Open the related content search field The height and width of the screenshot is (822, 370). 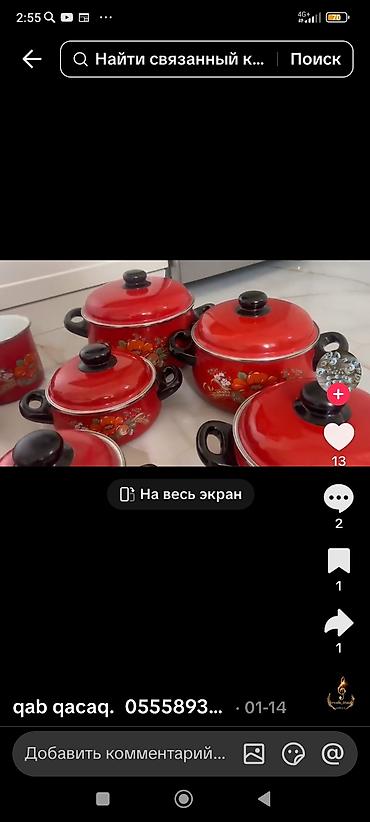tap(173, 59)
